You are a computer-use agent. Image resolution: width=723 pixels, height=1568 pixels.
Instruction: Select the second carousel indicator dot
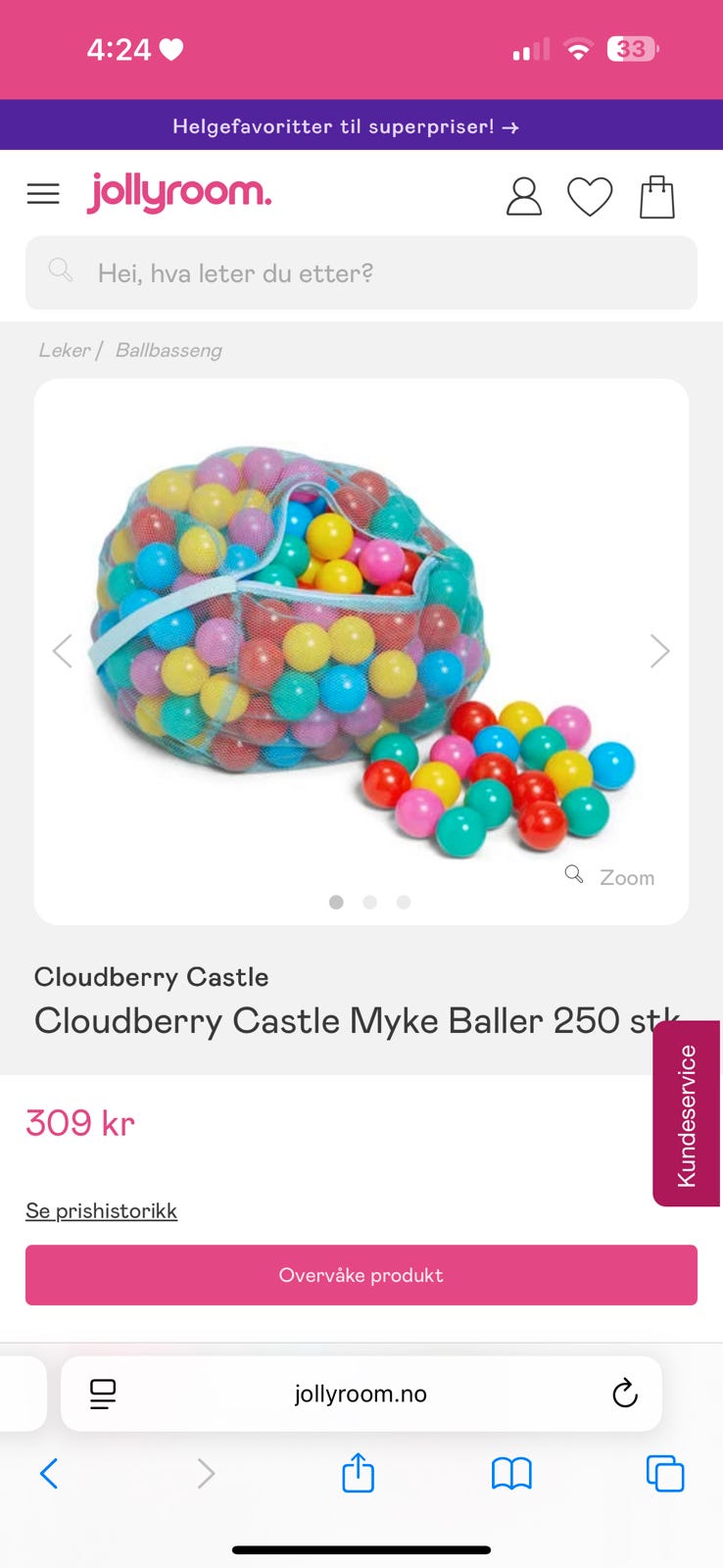point(369,902)
